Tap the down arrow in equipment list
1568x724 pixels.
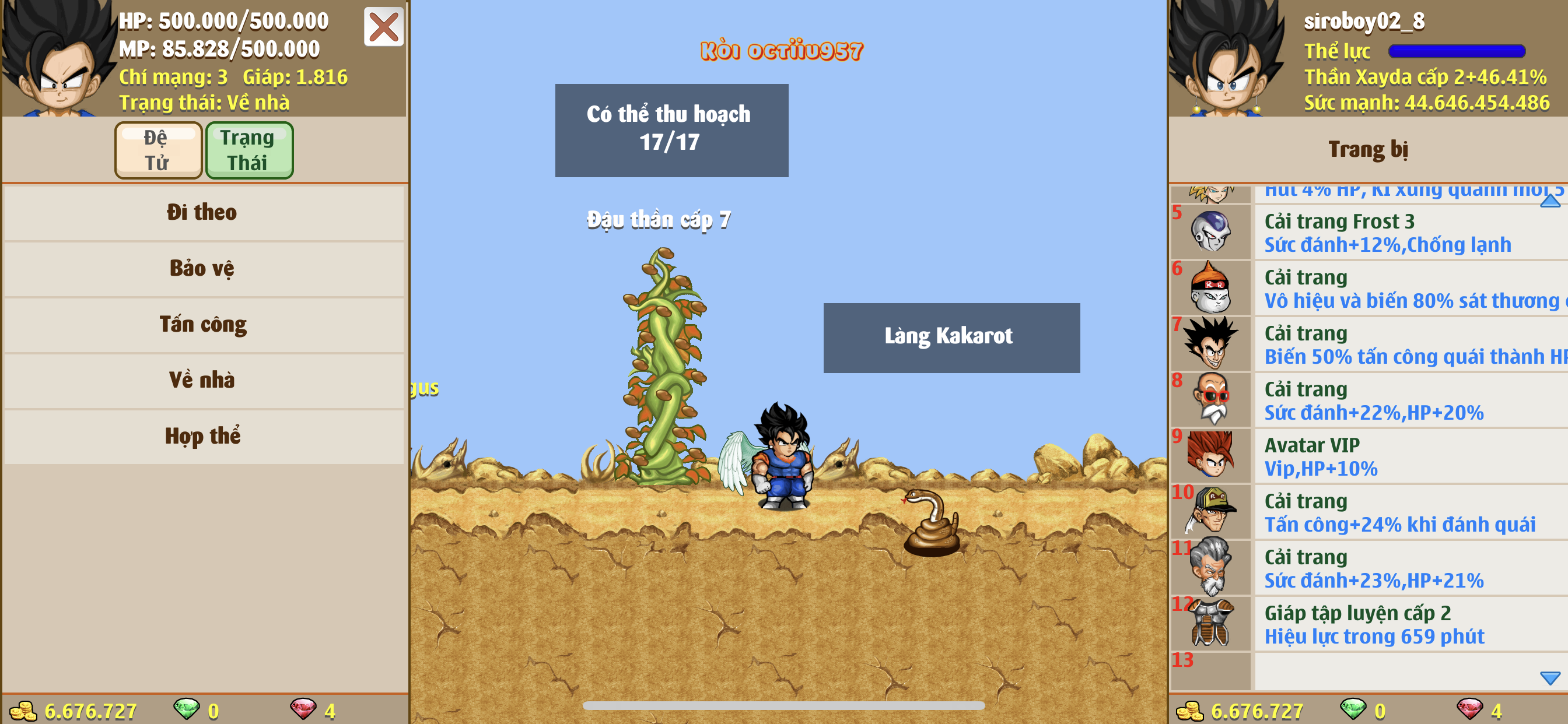1549,678
